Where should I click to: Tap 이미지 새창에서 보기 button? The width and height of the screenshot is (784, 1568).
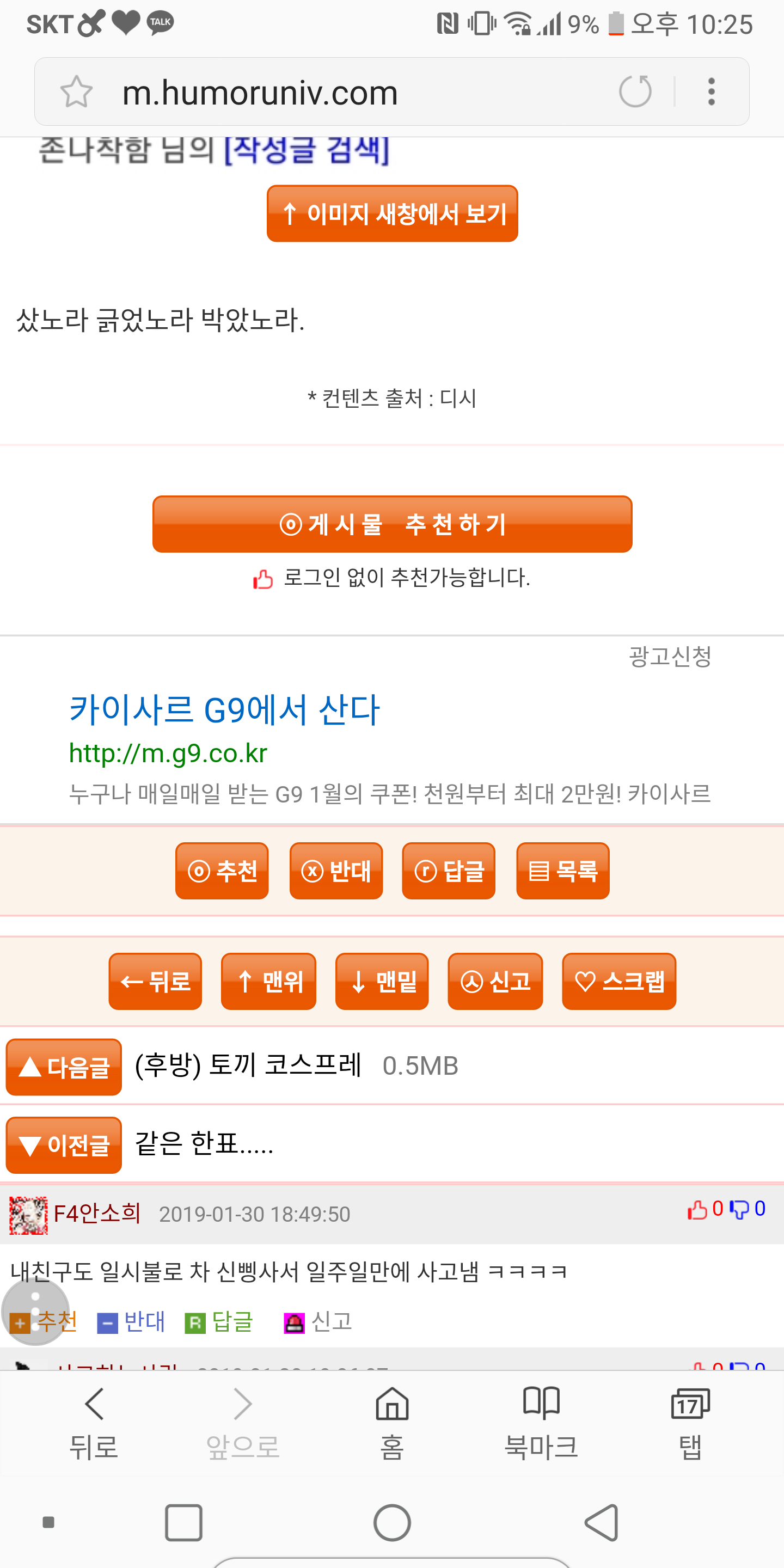(x=392, y=213)
